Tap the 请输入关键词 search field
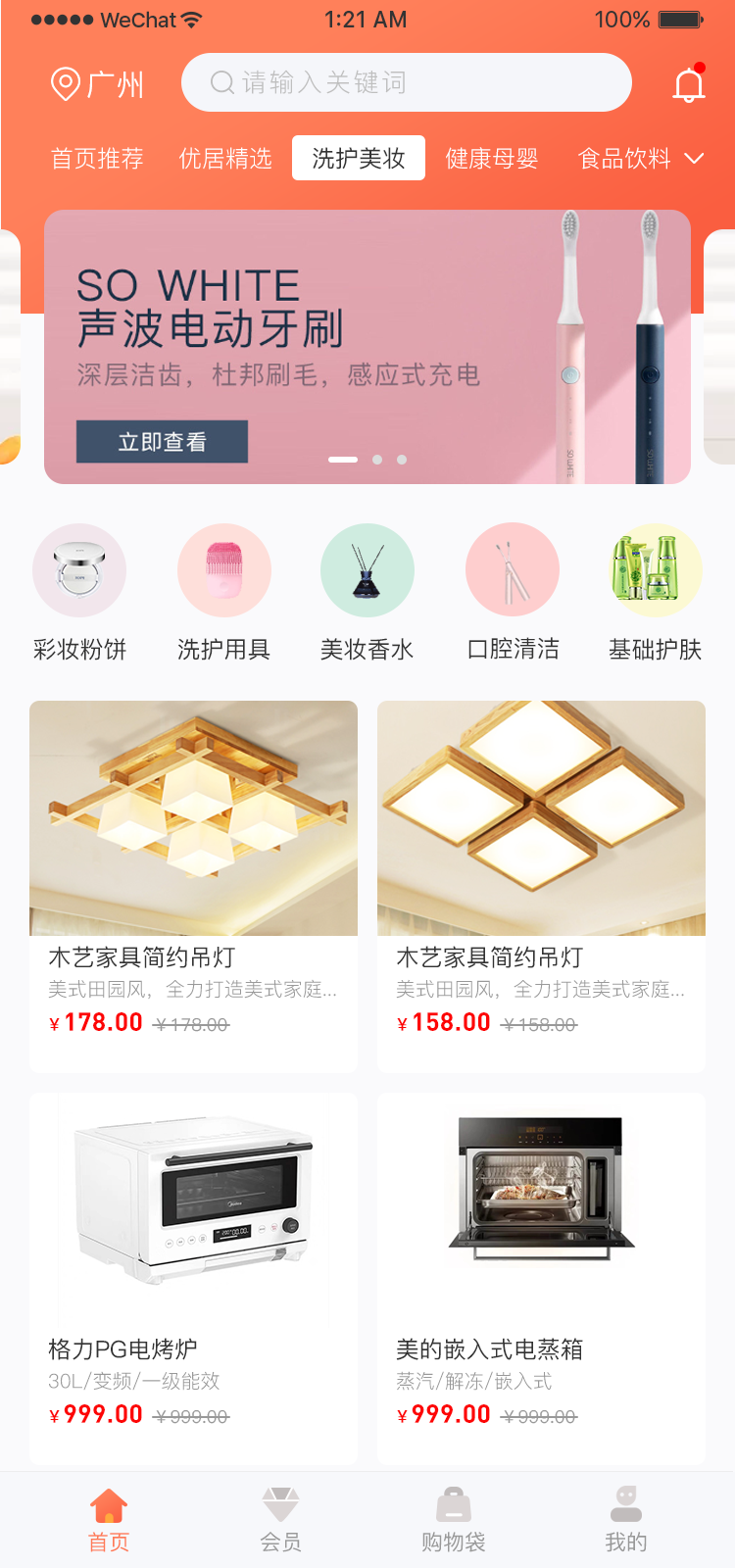Image resolution: width=735 pixels, height=1568 pixels. (406, 82)
